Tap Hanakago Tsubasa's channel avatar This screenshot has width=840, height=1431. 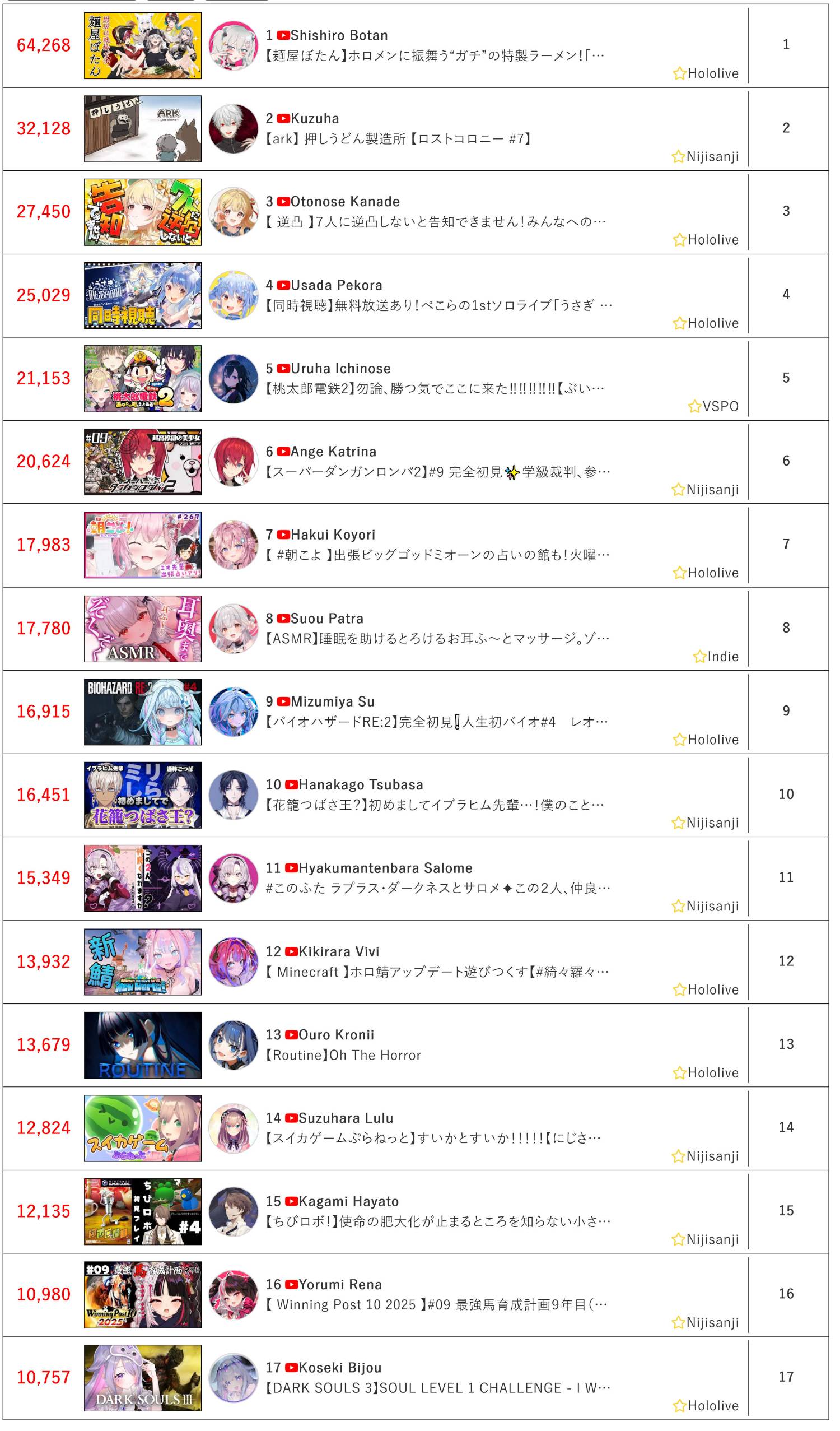(x=234, y=795)
